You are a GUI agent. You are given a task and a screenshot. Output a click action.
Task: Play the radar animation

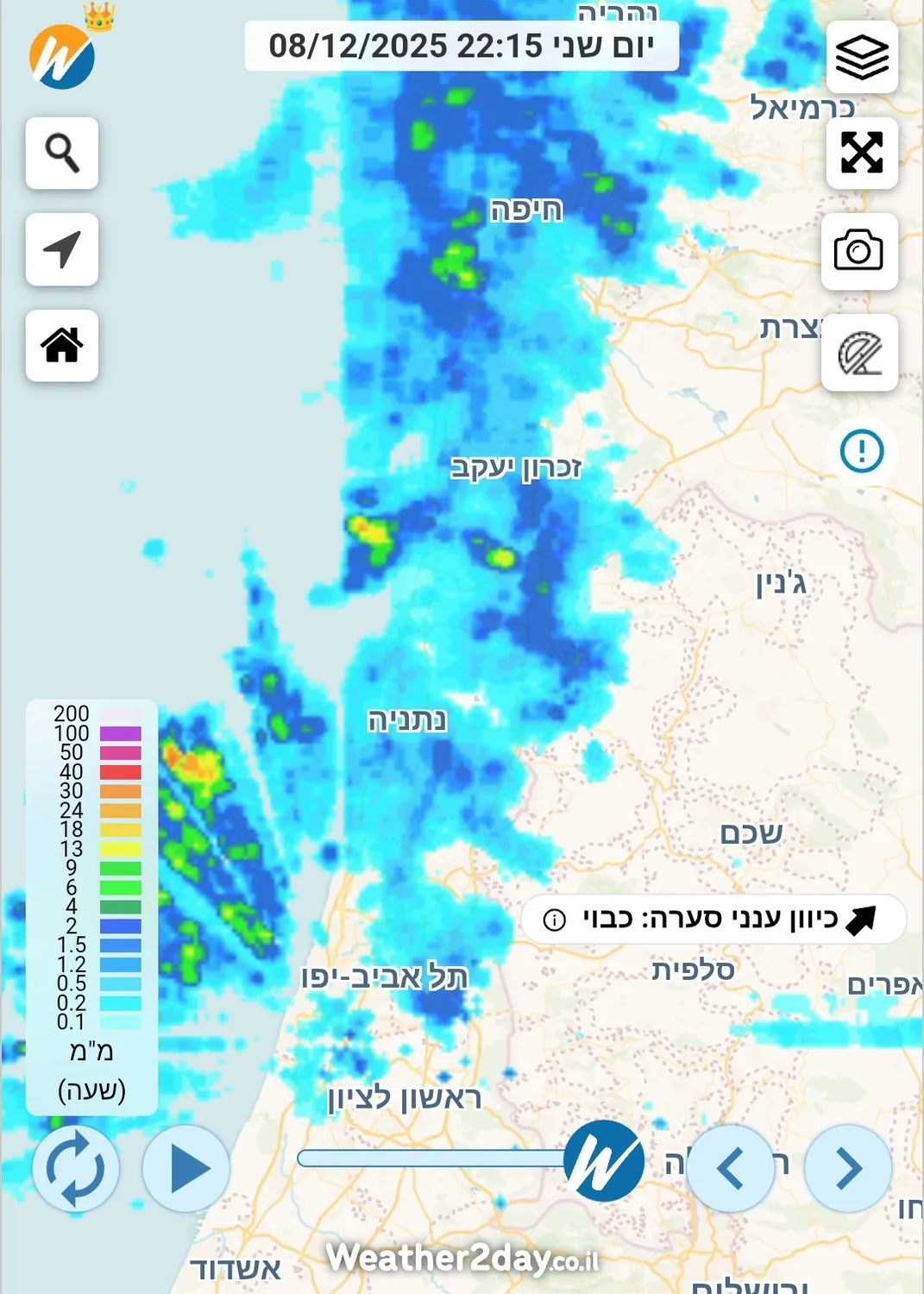(186, 1169)
